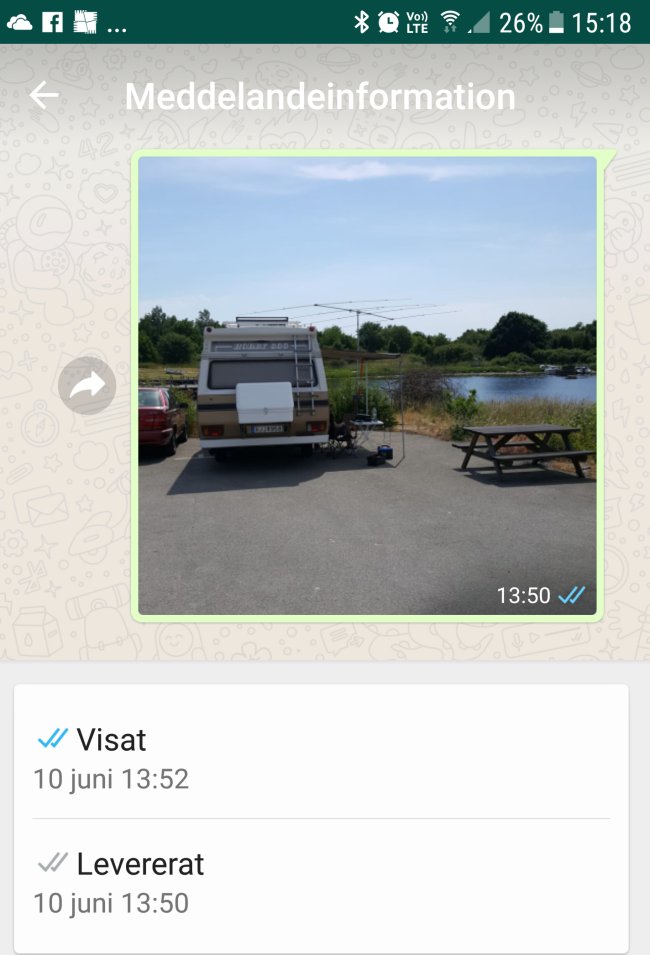Screen dimensions: 650x955
Task: Open the camper van photo message
Action: 367,385
